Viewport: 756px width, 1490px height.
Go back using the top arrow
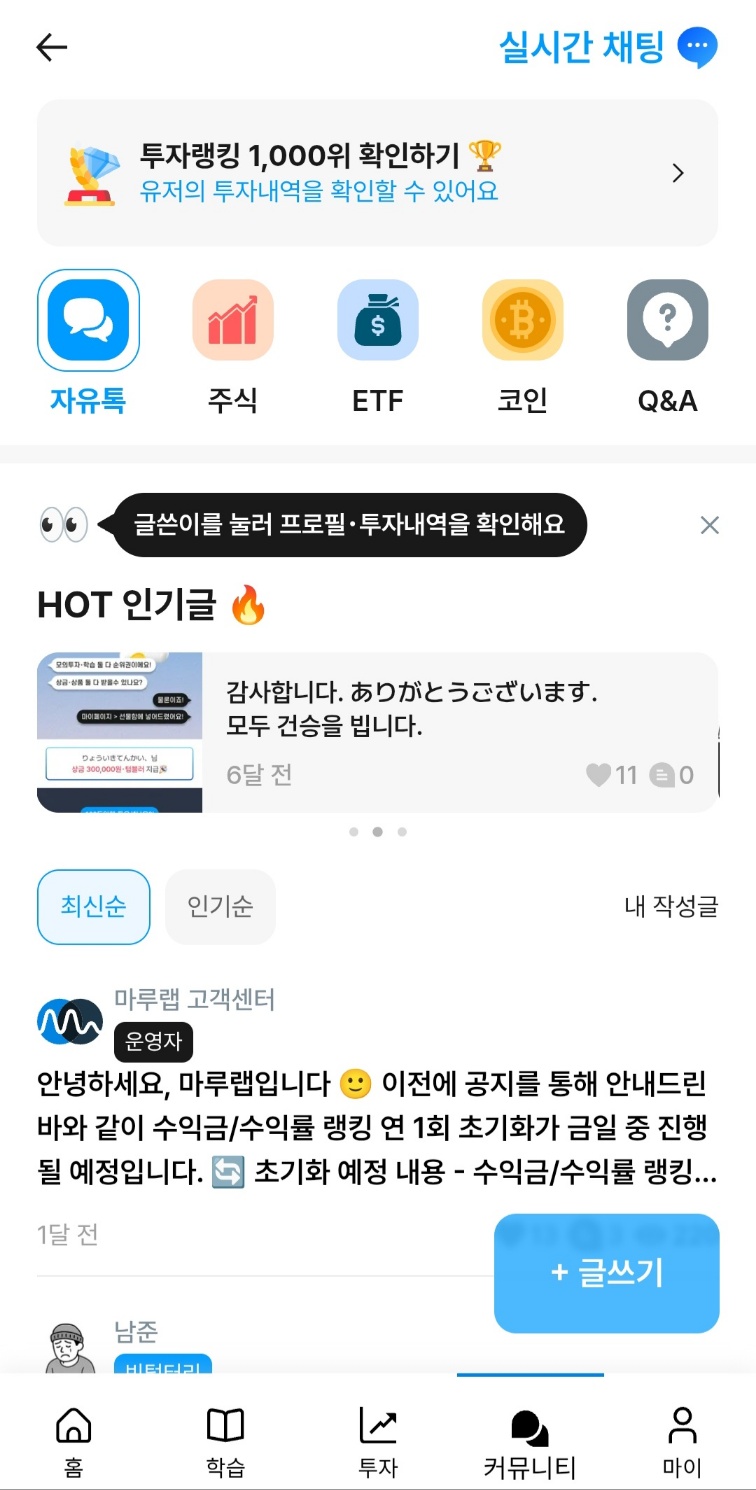point(51,47)
